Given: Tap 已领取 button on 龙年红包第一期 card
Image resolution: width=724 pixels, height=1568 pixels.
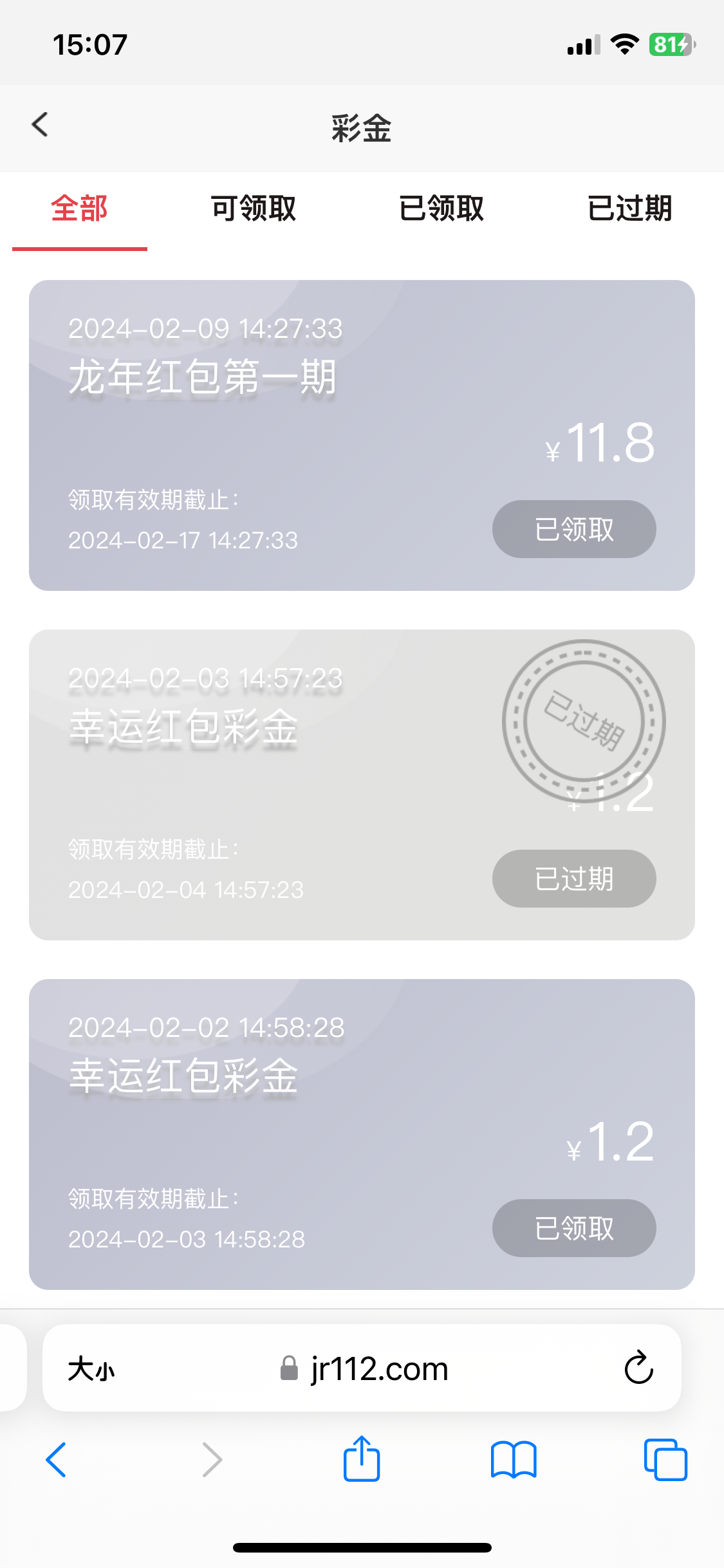Looking at the screenshot, I should [574, 529].
